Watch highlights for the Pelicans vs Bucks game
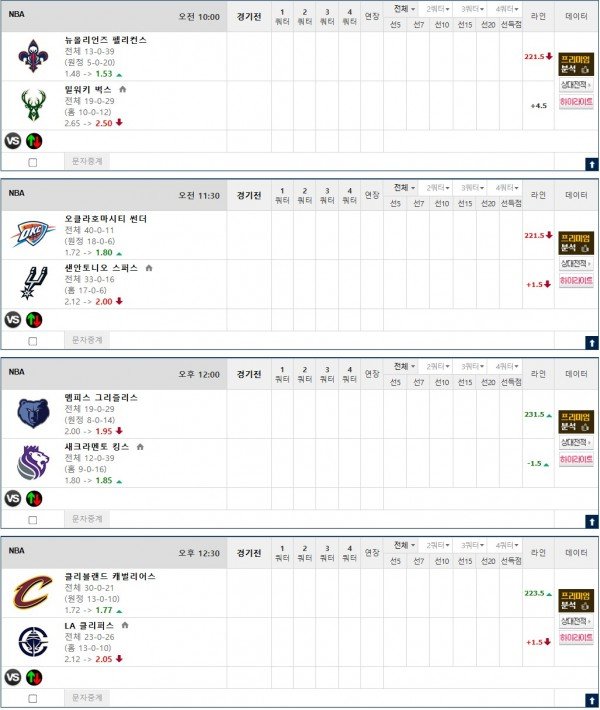Image resolution: width=600 pixels, height=710 pixels. click(576, 102)
